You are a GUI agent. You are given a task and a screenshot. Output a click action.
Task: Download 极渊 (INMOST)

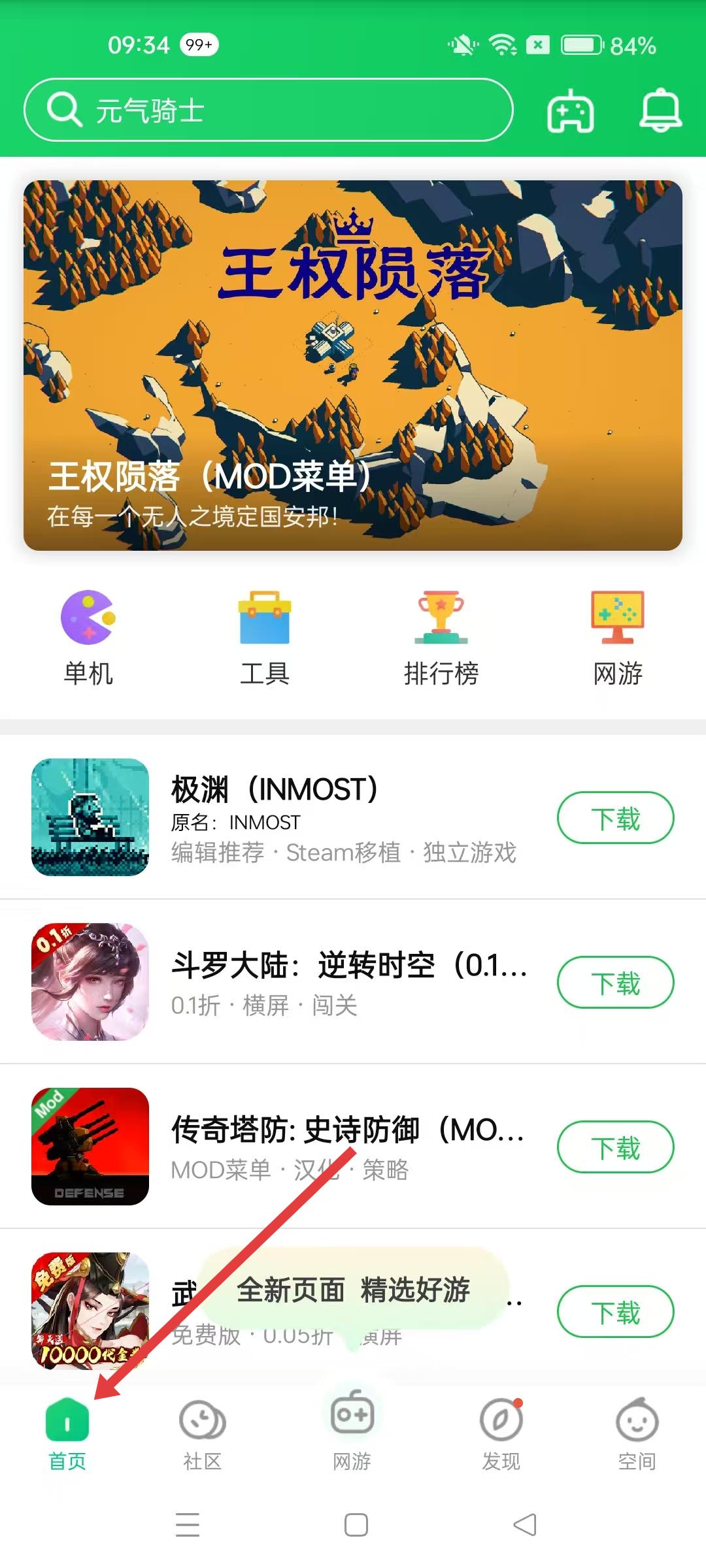tap(615, 818)
